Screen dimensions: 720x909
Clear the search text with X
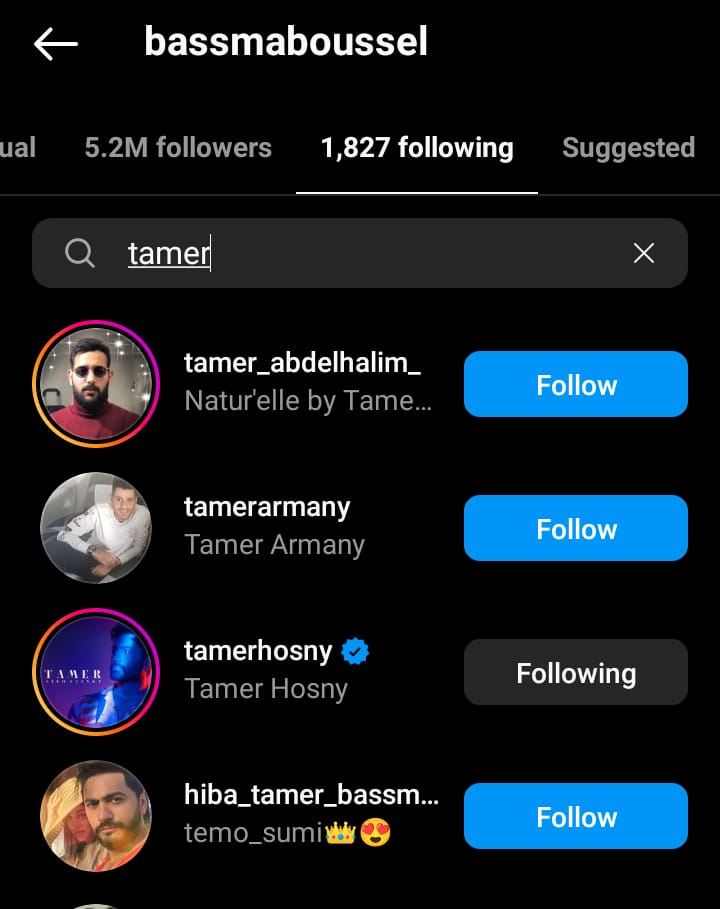pyautogui.click(x=644, y=254)
